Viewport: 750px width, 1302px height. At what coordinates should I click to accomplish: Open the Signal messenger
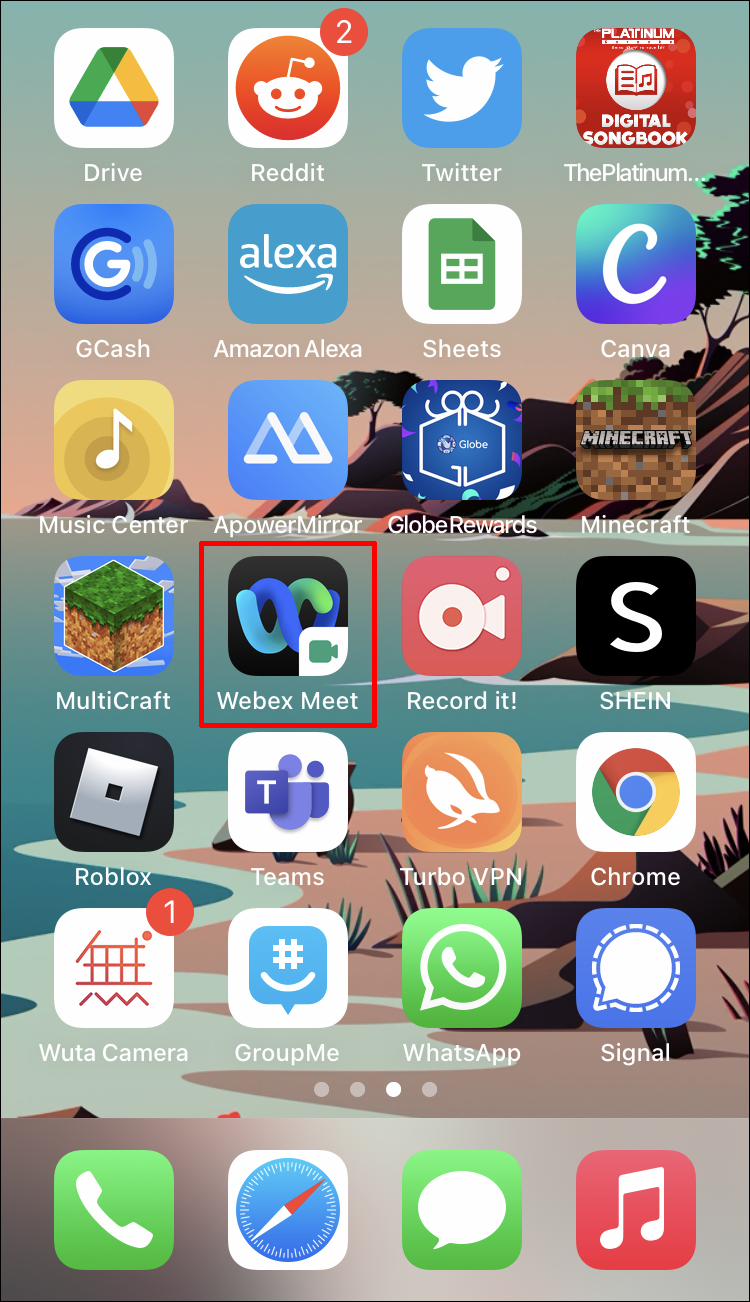[636, 968]
